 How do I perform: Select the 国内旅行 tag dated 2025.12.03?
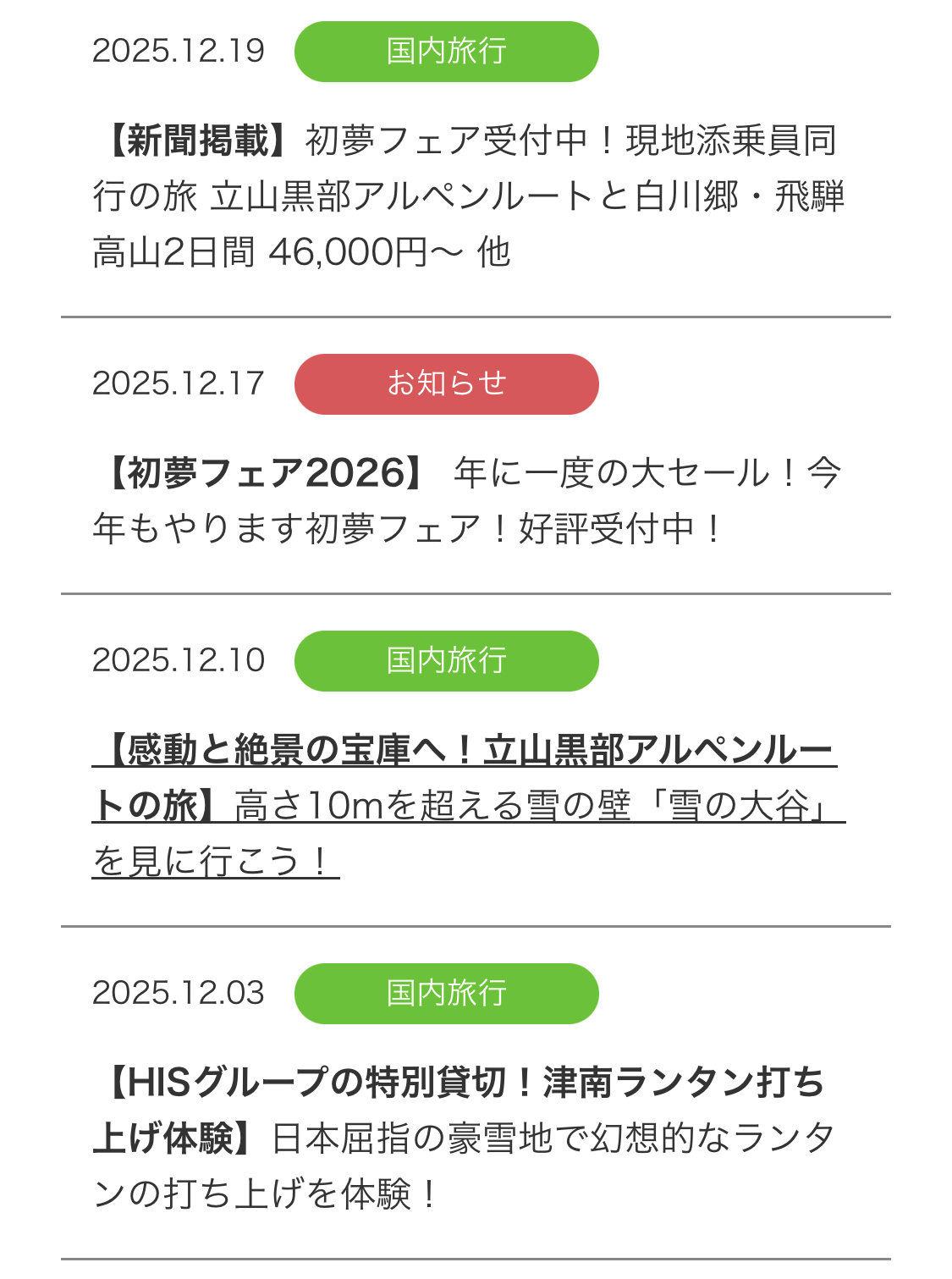446,994
